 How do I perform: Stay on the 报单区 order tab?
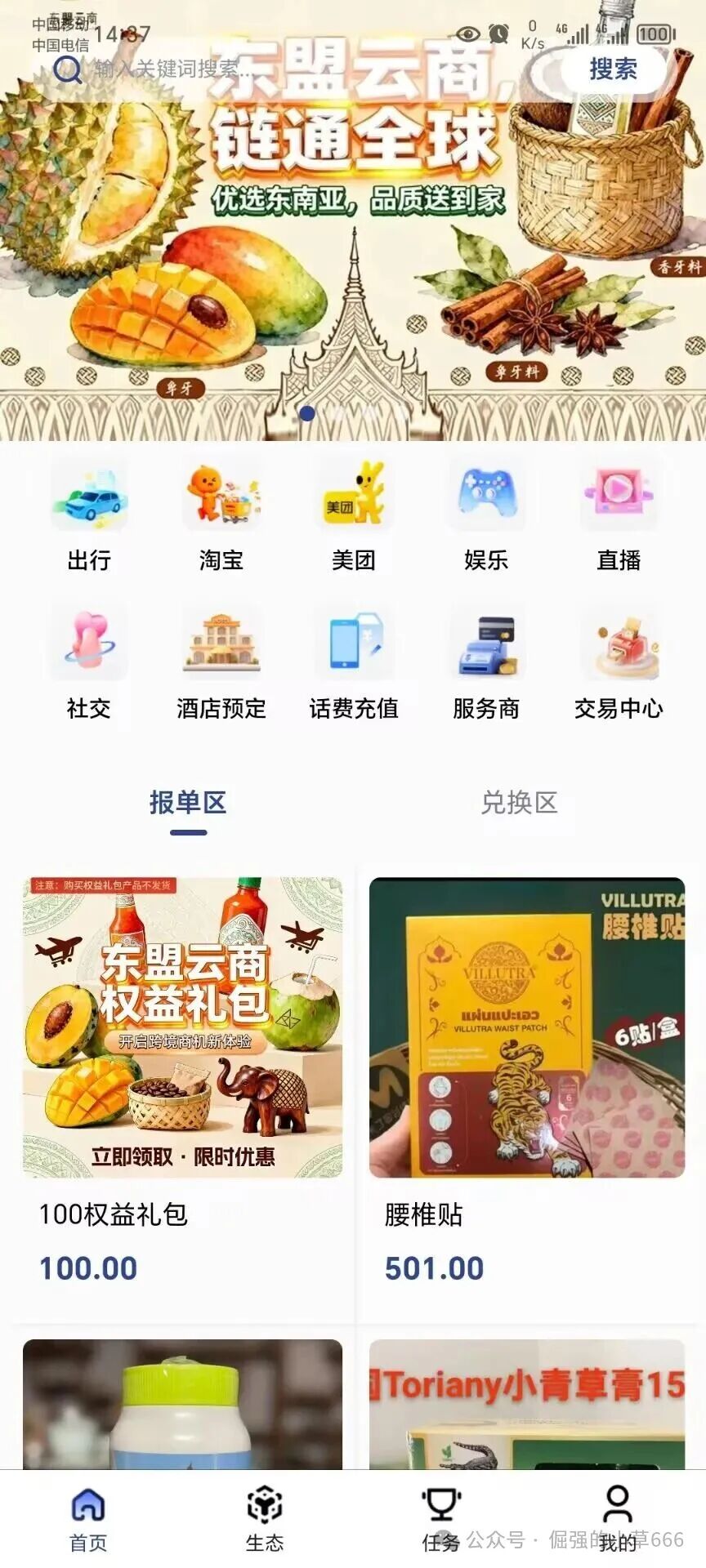[x=188, y=804]
